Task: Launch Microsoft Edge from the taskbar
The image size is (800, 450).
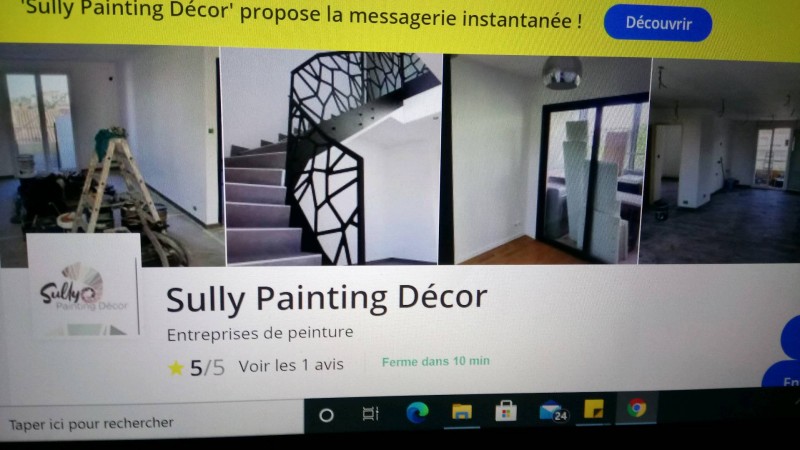Action: pyautogui.click(x=417, y=411)
